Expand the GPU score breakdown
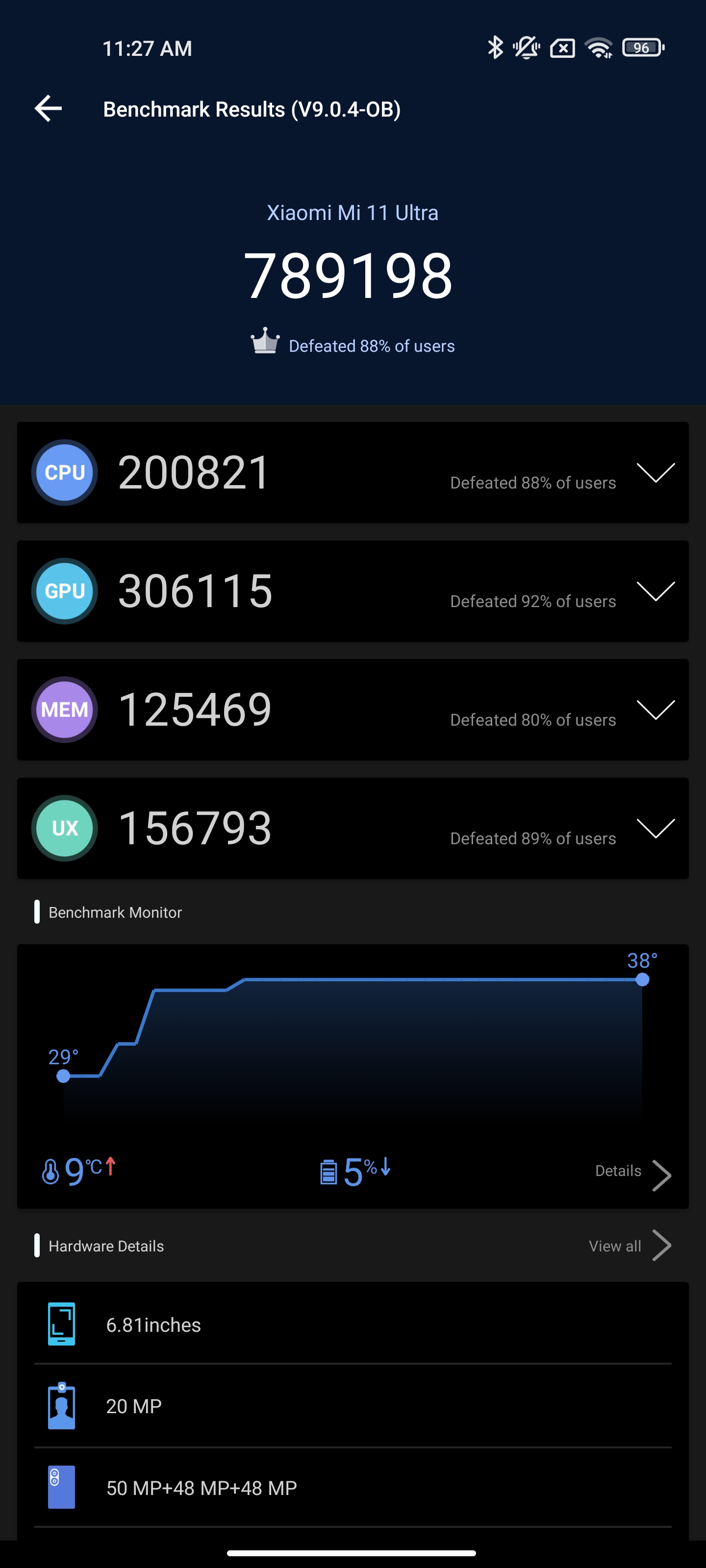This screenshot has height=1568, width=706. 655,591
